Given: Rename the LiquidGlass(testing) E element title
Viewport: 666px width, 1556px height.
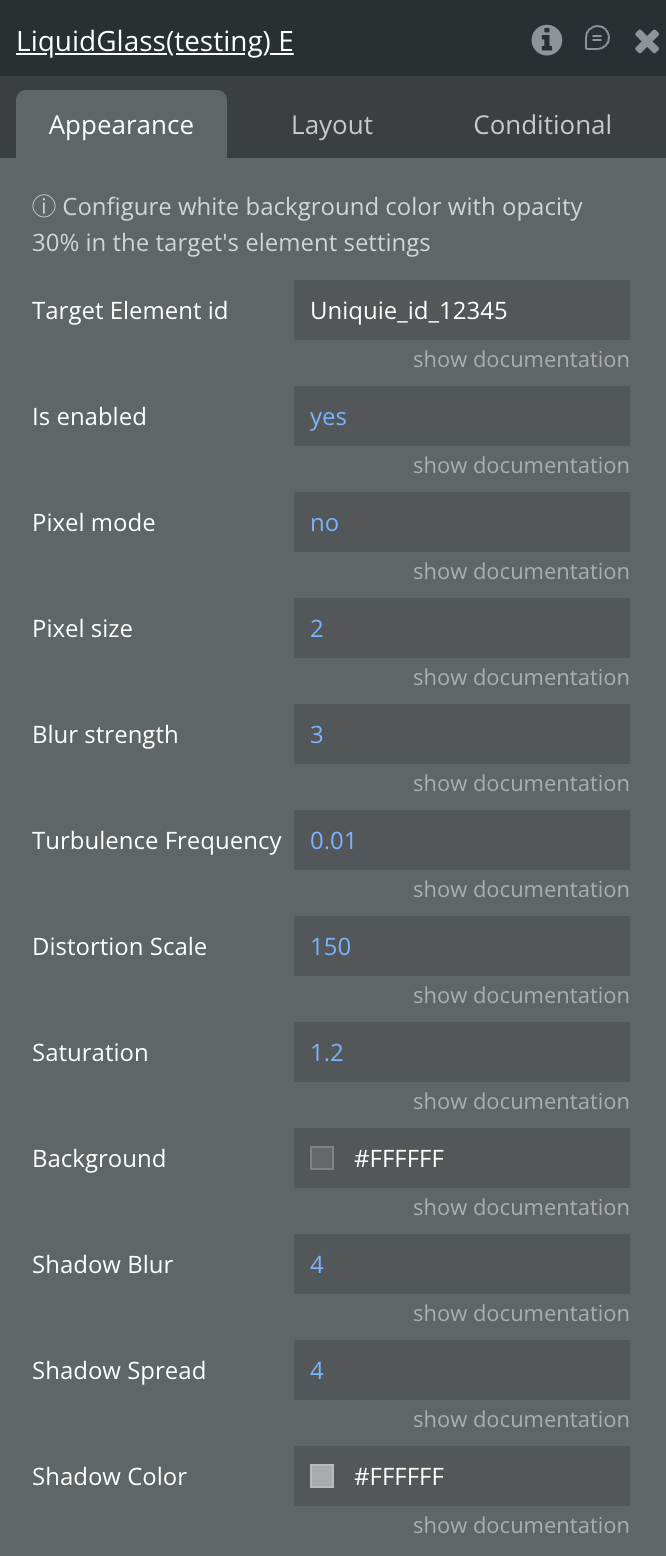Looking at the screenshot, I should tap(155, 42).
